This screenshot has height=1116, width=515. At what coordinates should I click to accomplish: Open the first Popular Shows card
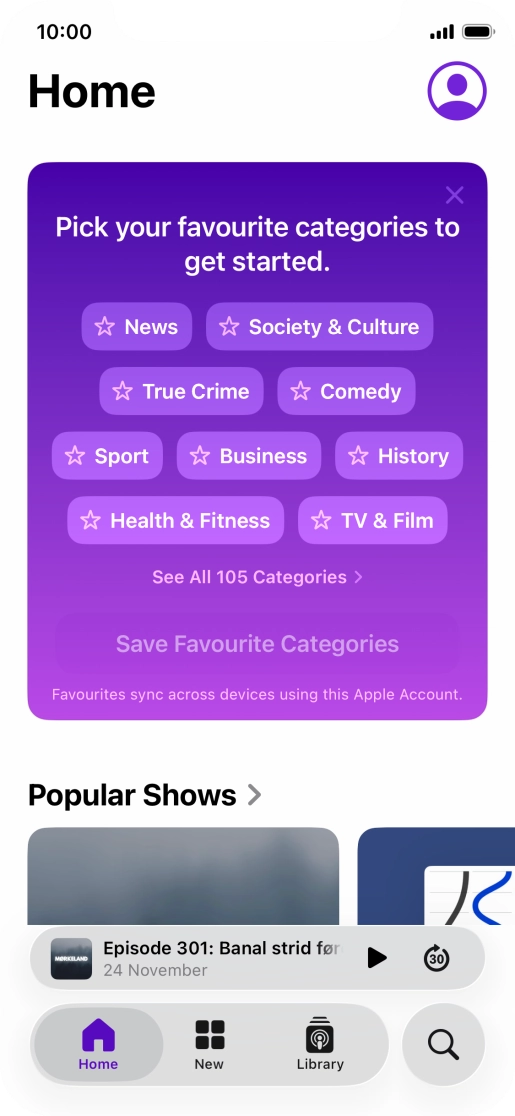184,876
